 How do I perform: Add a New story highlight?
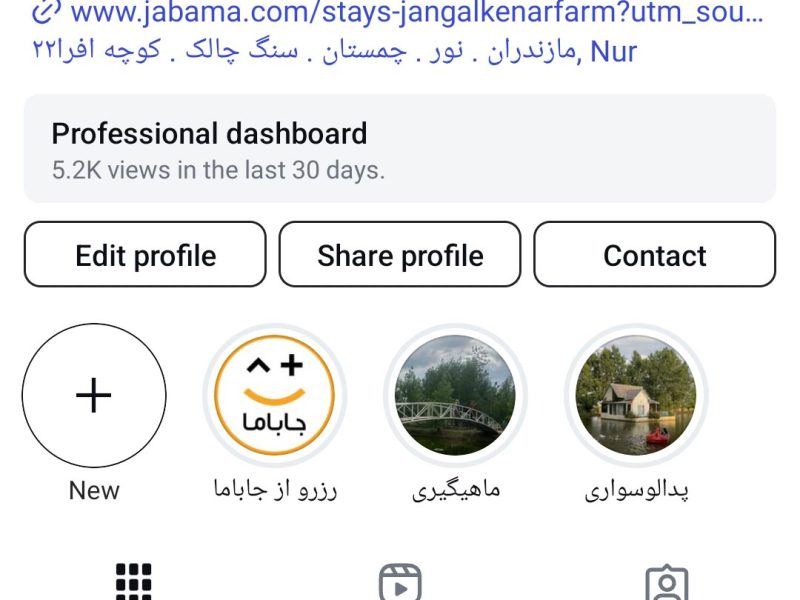[94, 396]
